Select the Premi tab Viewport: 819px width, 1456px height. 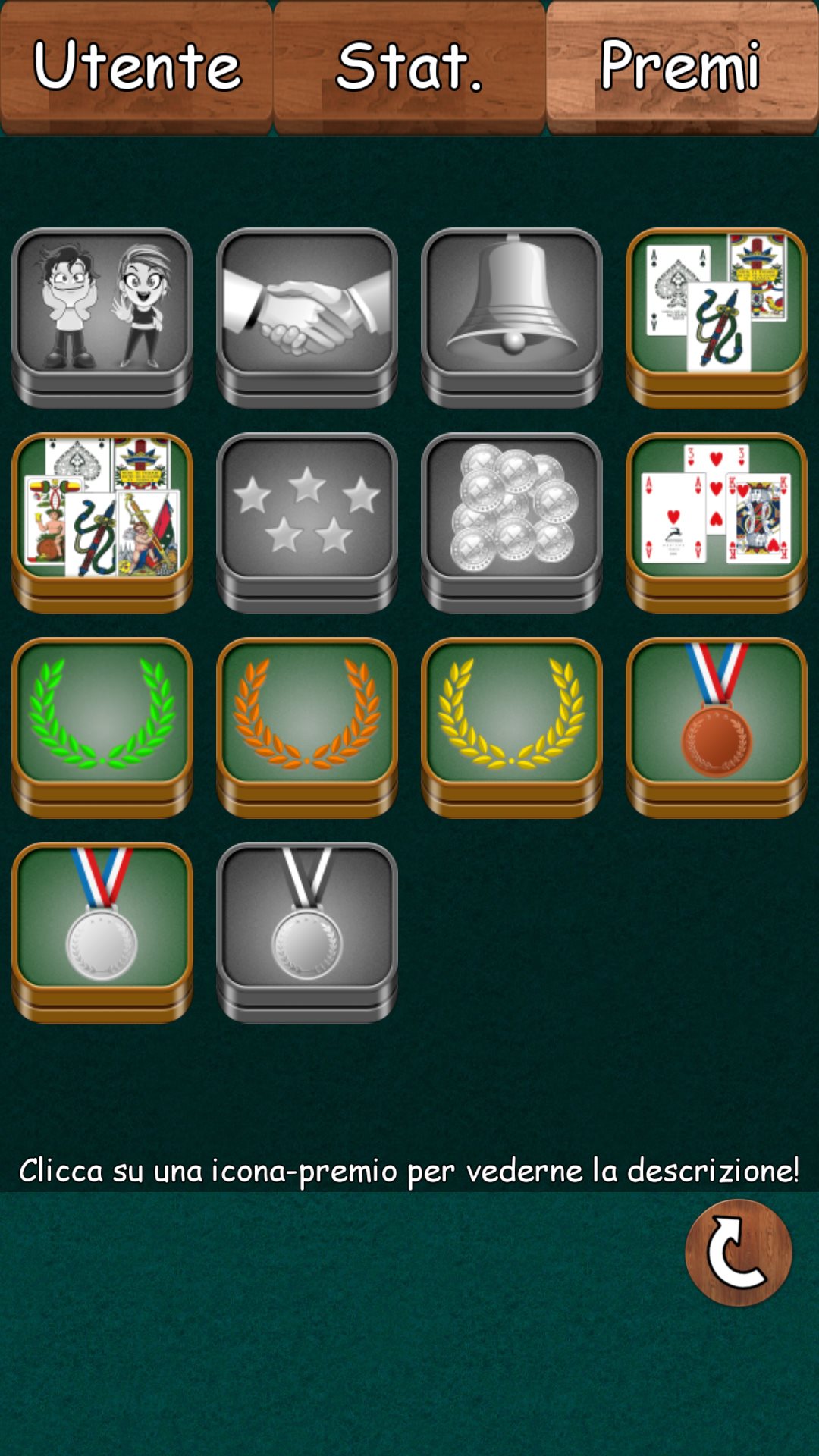(x=682, y=67)
